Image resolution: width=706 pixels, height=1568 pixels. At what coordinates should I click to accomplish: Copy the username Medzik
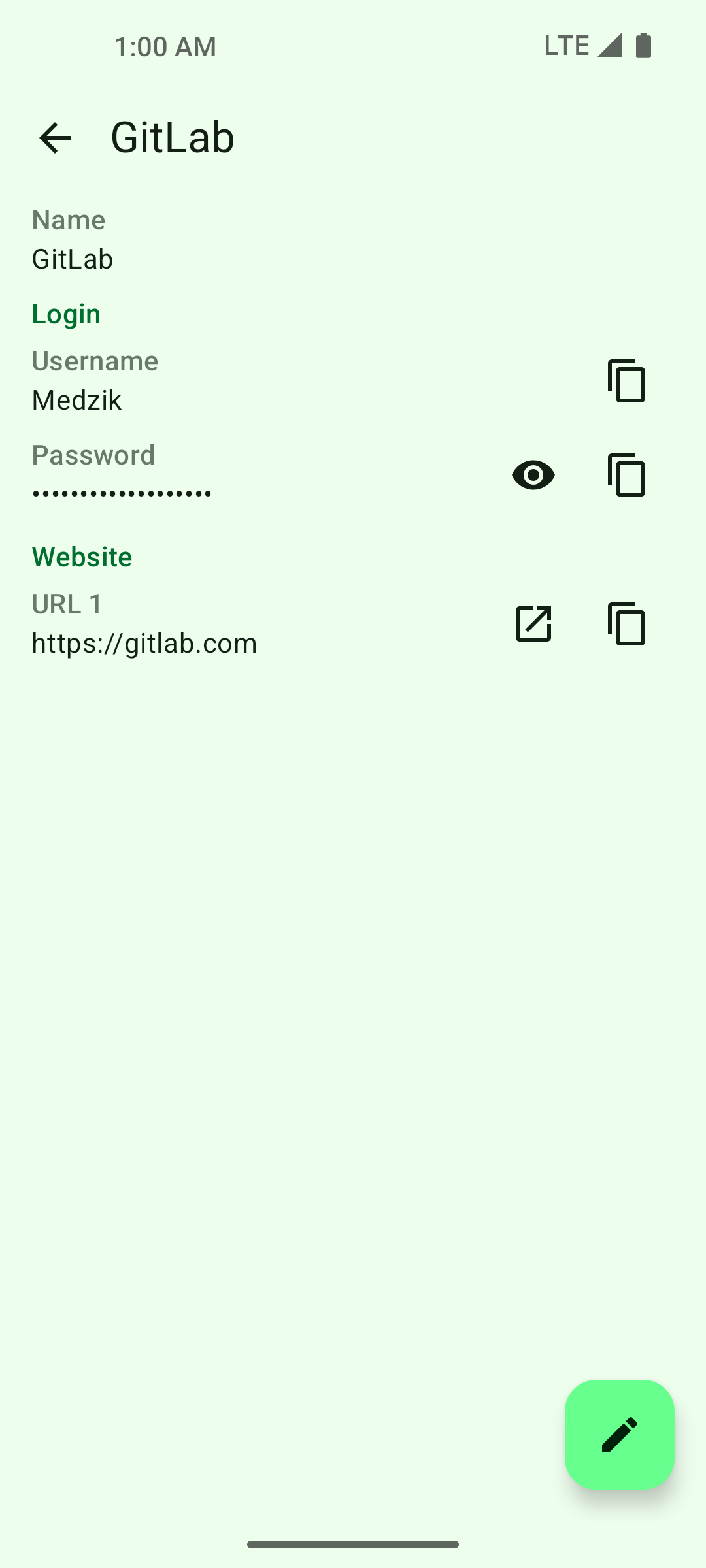coord(626,381)
